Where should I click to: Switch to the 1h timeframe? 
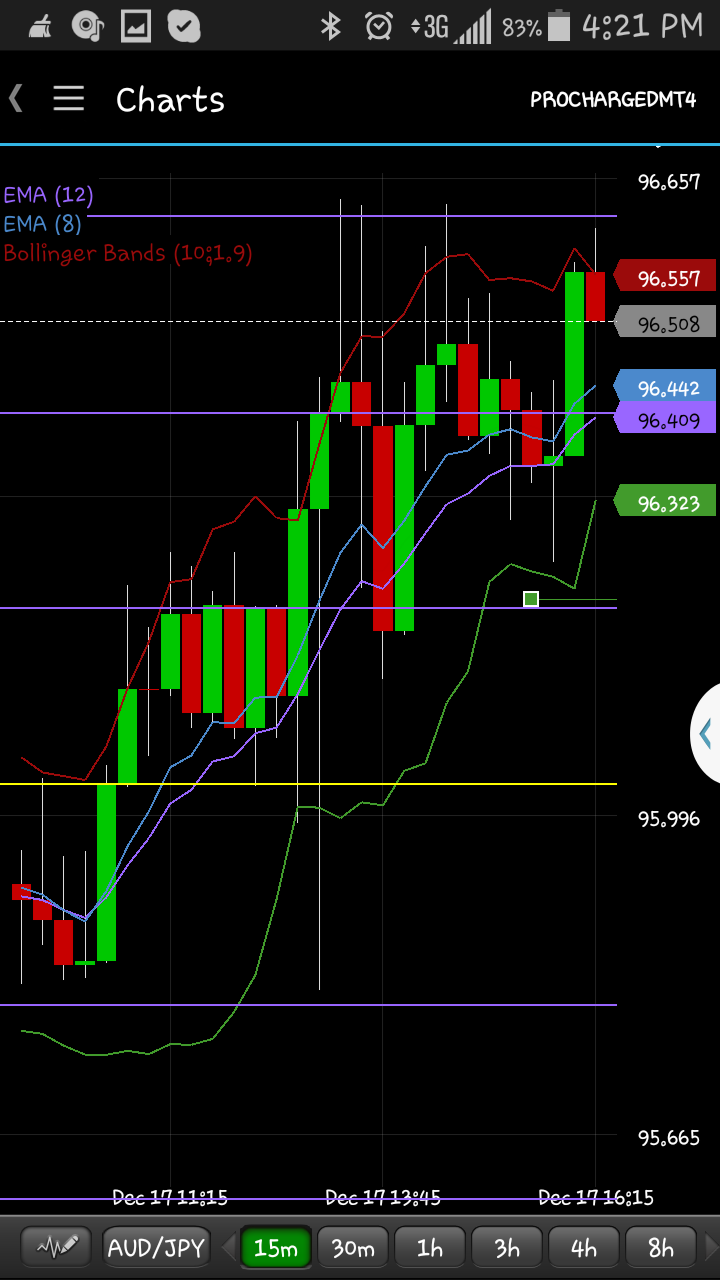click(430, 1247)
